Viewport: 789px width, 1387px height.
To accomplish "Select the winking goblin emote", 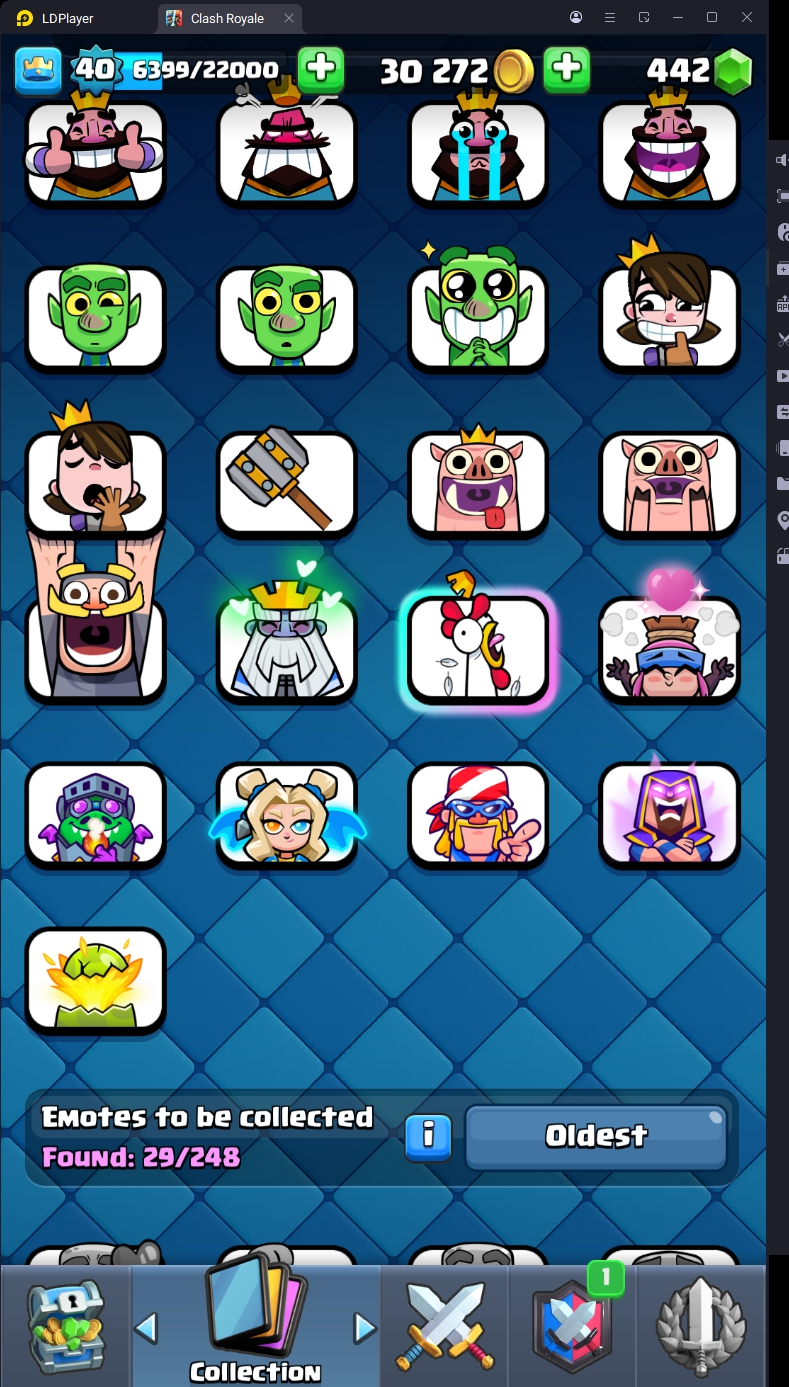I will coord(95,318).
